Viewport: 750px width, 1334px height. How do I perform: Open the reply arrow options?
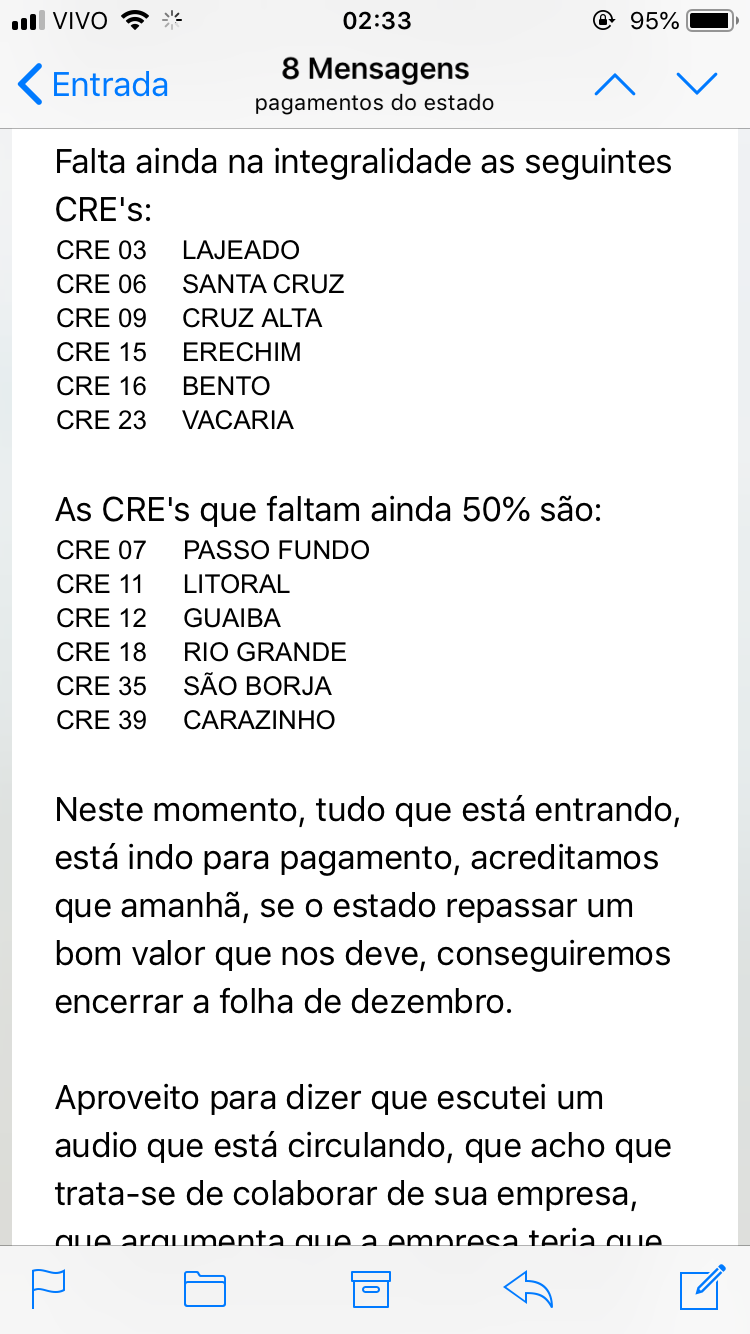pyautogui.click(x=529, y=1288)
